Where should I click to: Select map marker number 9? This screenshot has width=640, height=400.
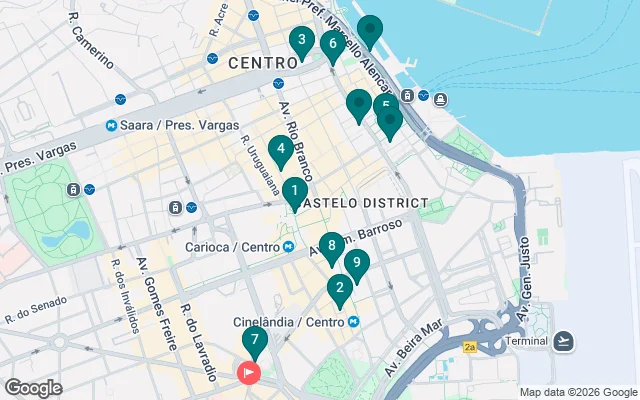(356, 263)
